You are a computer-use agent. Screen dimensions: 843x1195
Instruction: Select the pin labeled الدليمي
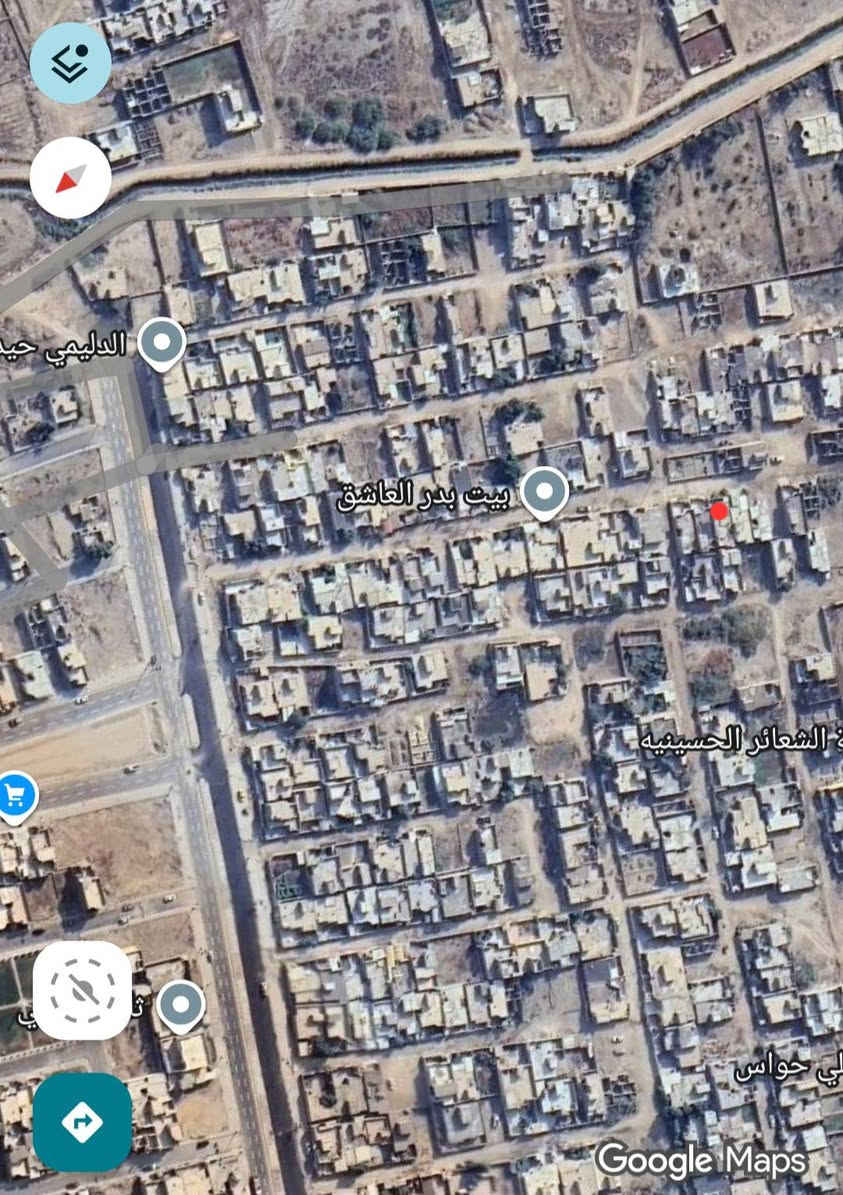pos(160,342)
